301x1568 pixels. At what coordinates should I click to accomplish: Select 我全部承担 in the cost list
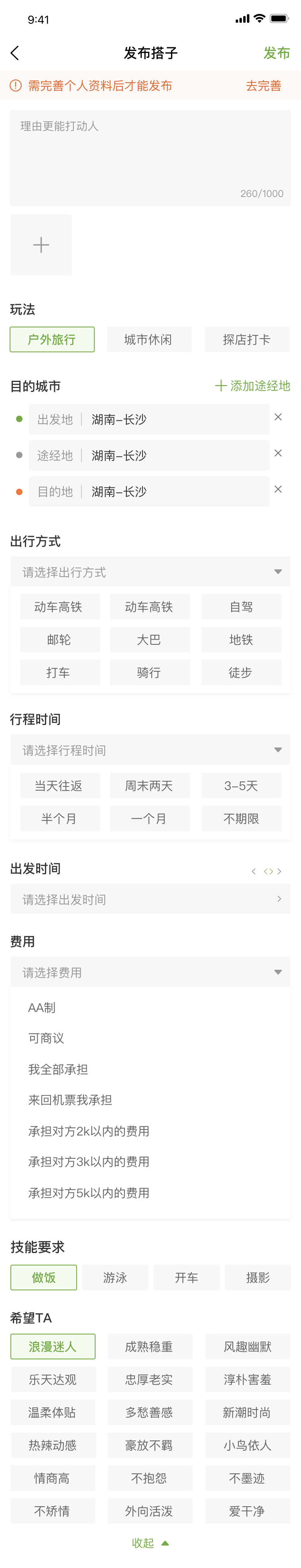pos(58,1070)
